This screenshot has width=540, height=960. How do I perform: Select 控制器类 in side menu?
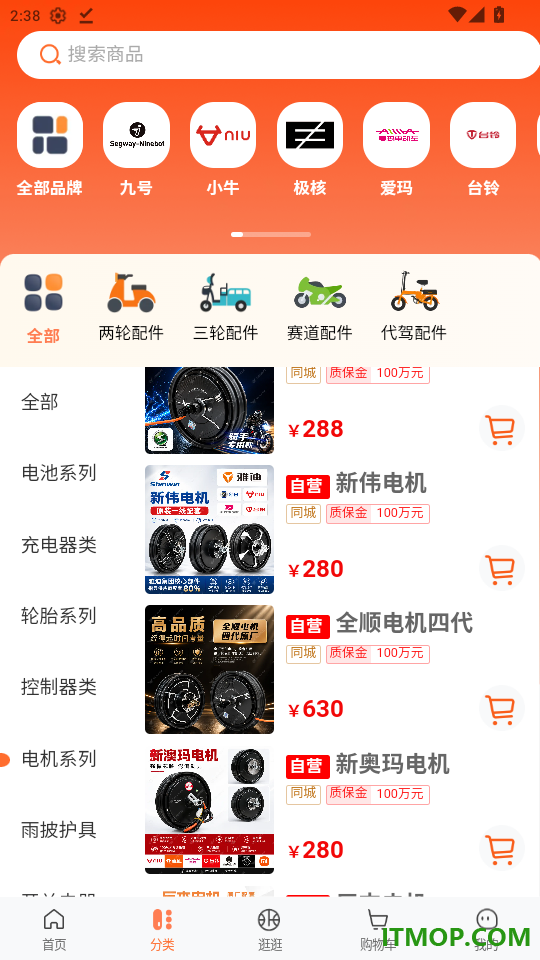coord(59,687)
